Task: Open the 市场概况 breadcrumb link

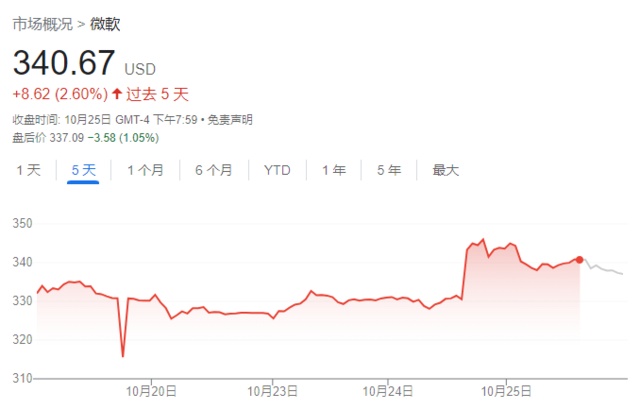Action: coord(42,24)
